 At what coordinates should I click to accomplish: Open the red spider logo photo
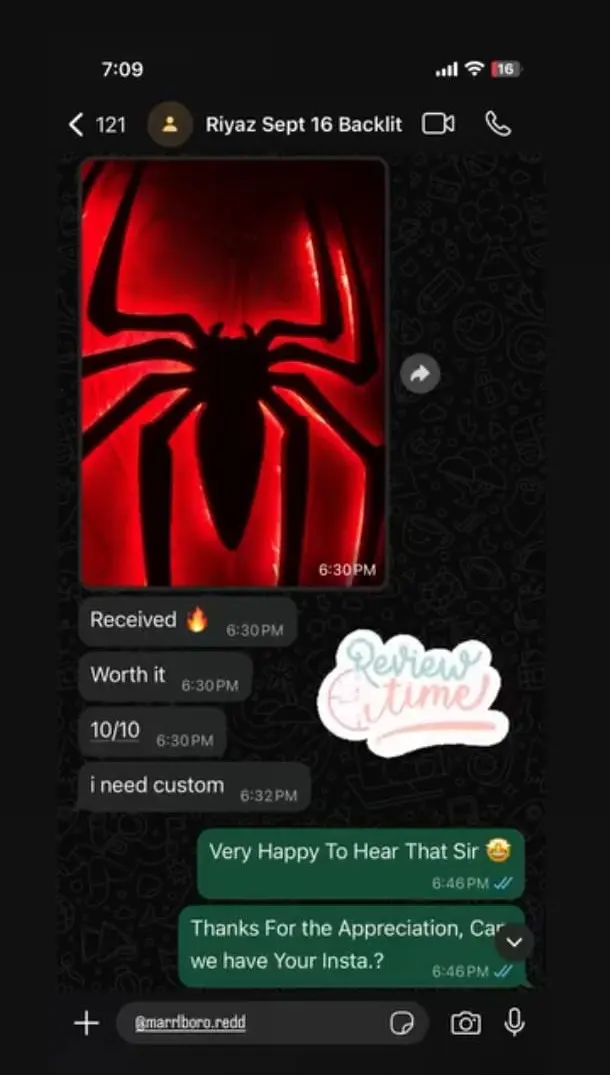[x=233, y=372]
